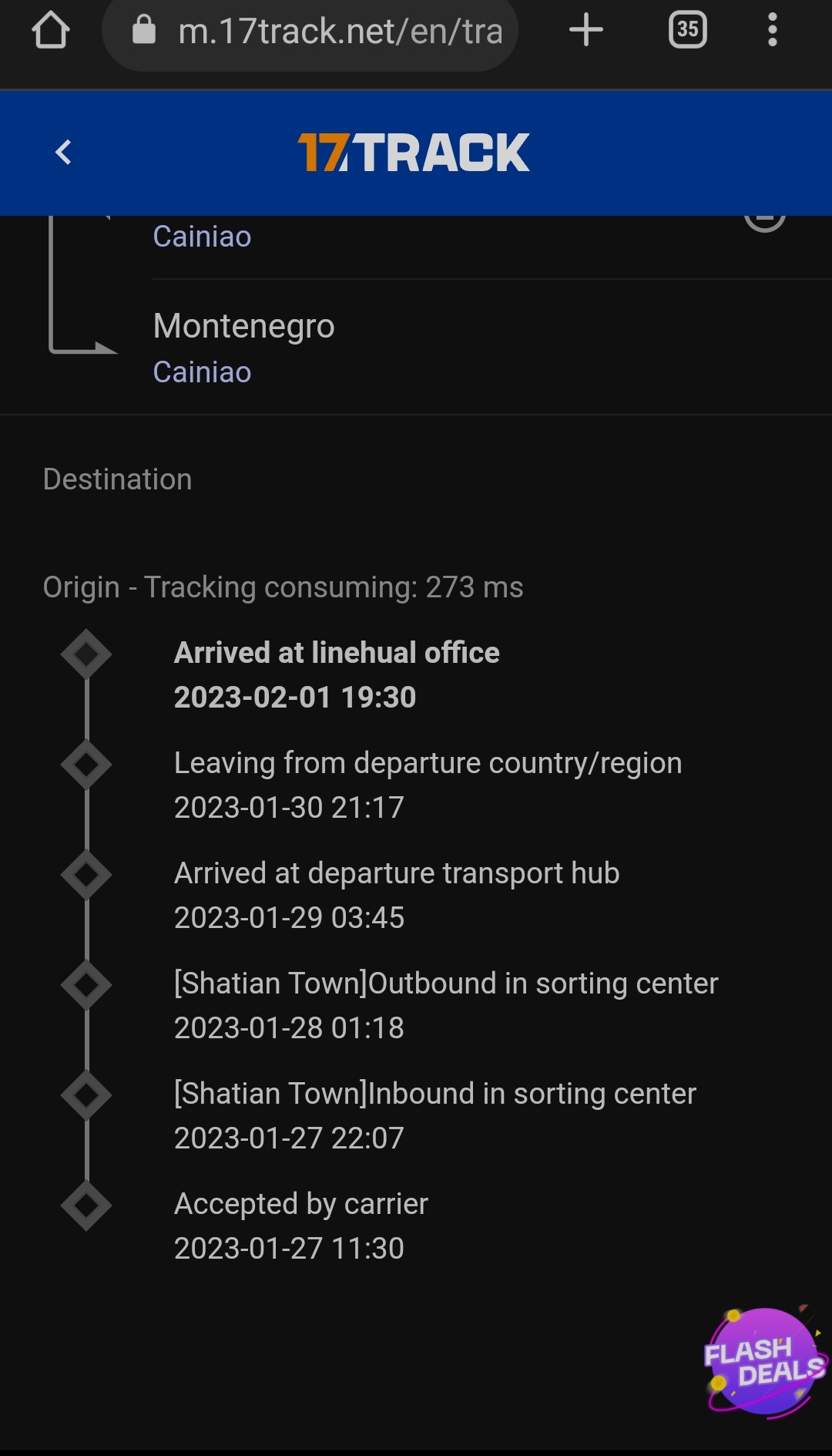Open a new browser tab

(x=586, y=31)
